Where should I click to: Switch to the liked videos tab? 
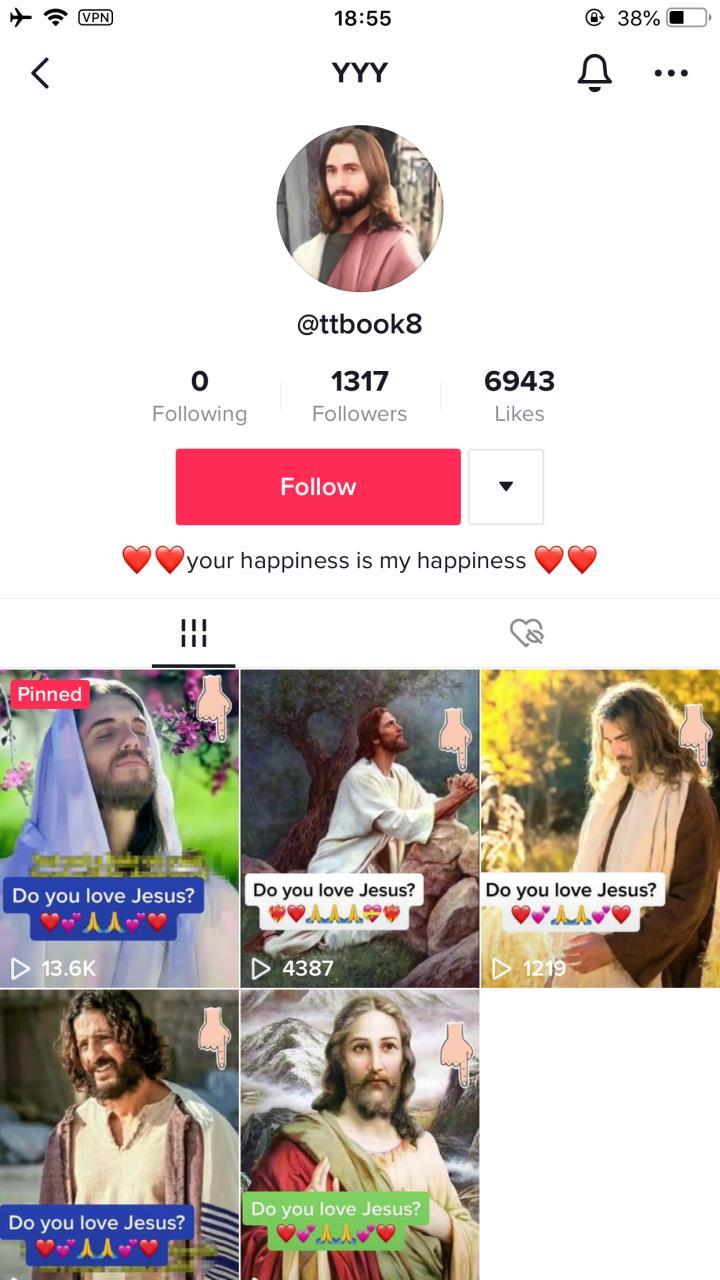(x=526, y=632)
